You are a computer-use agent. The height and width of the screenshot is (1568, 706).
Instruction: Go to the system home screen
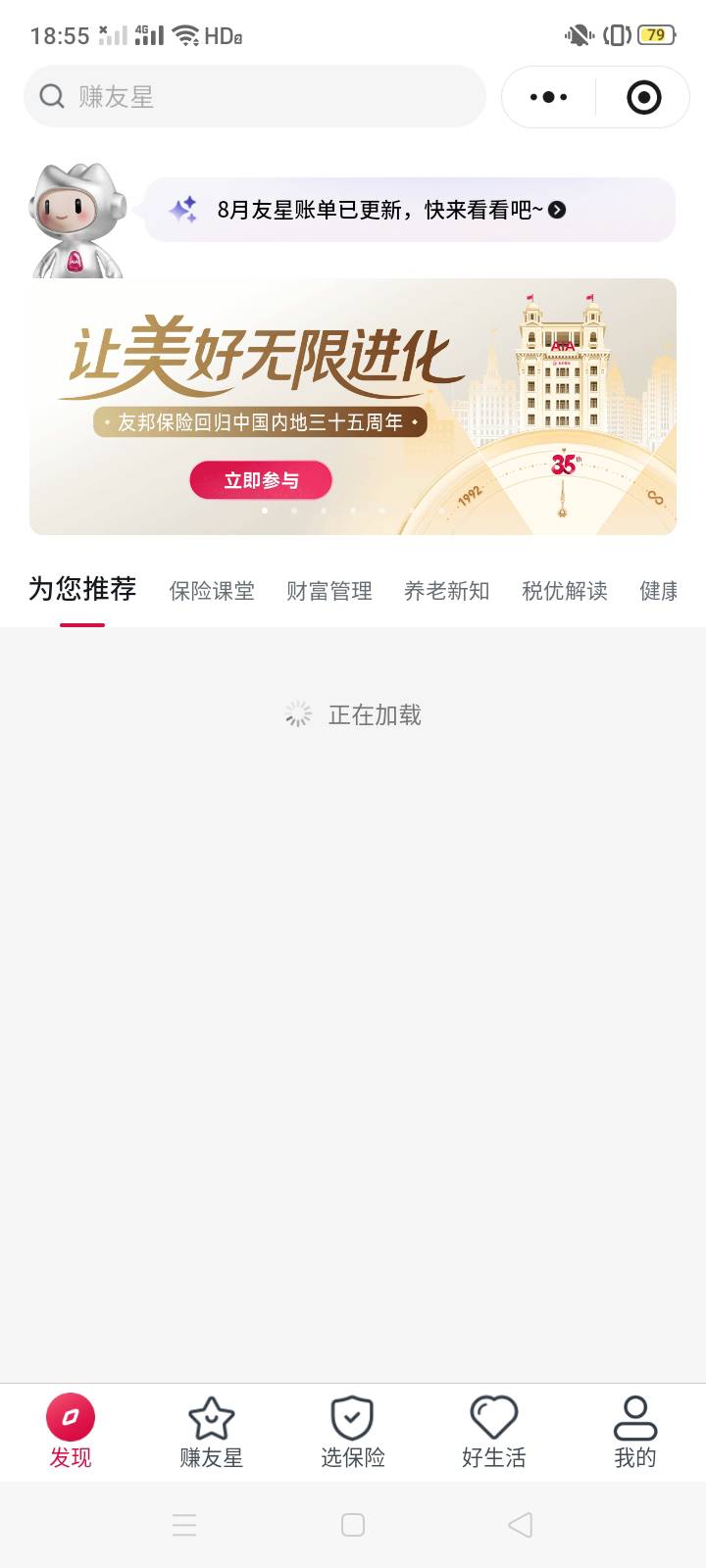tap(353, 1525)
